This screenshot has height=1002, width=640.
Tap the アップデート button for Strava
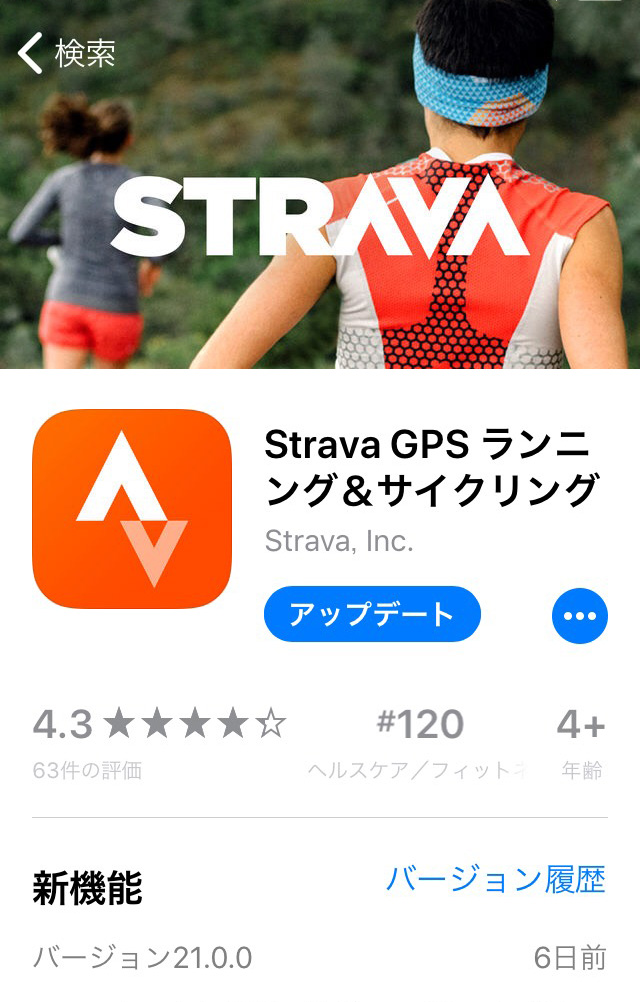click(x=372, y=614)
